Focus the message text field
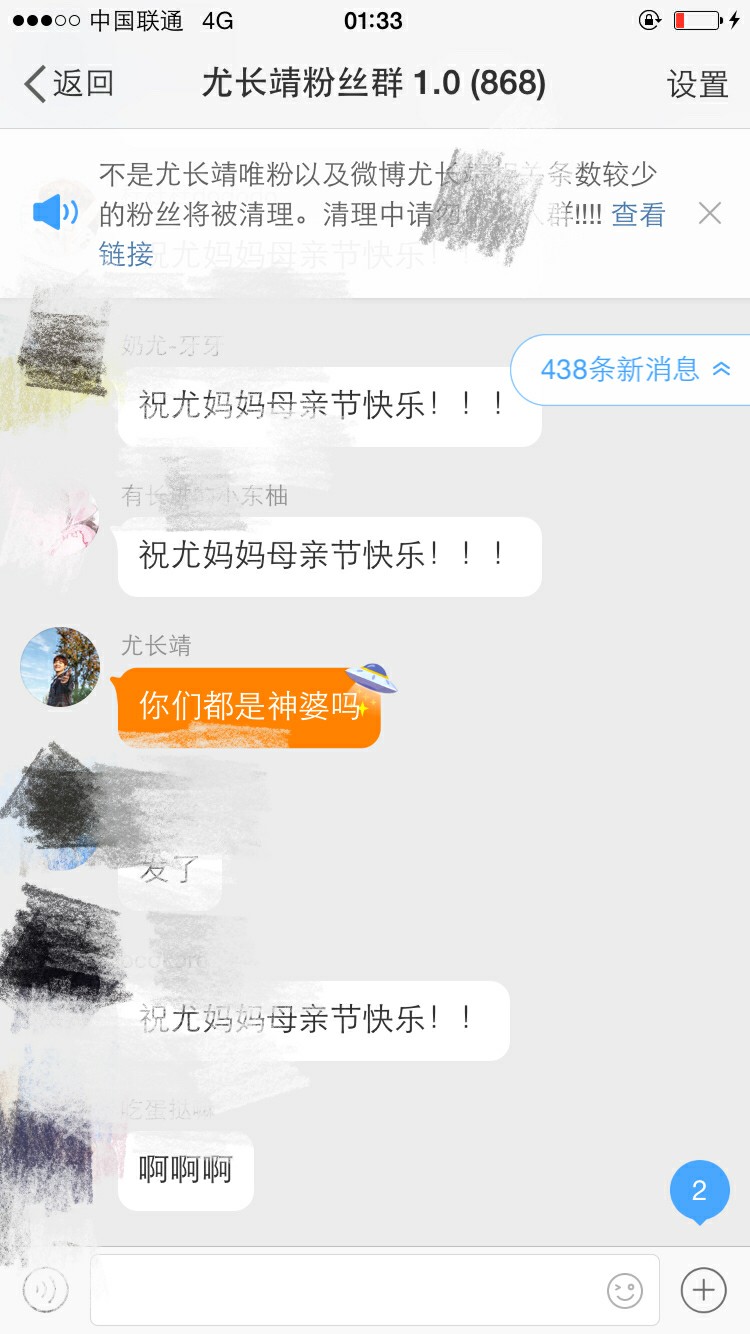Image resolution: width=750 pixels, height=1334 pixels. 345,1290
